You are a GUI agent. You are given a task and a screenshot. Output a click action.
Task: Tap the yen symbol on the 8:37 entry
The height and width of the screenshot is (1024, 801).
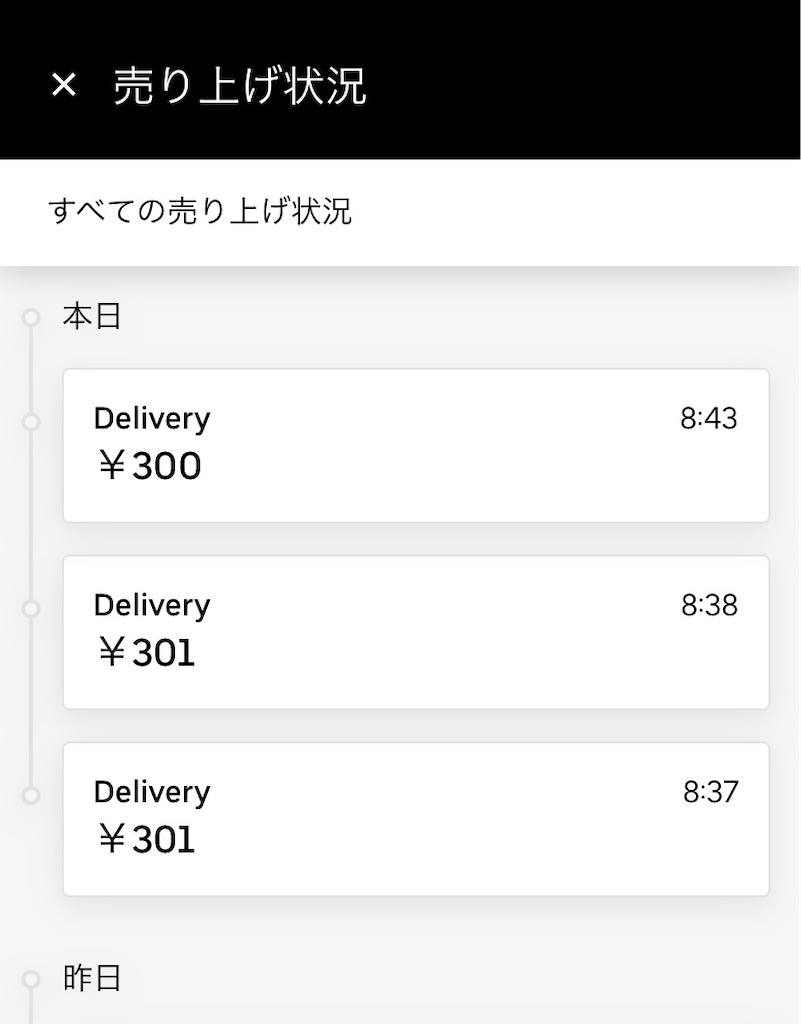pos(113,839)
